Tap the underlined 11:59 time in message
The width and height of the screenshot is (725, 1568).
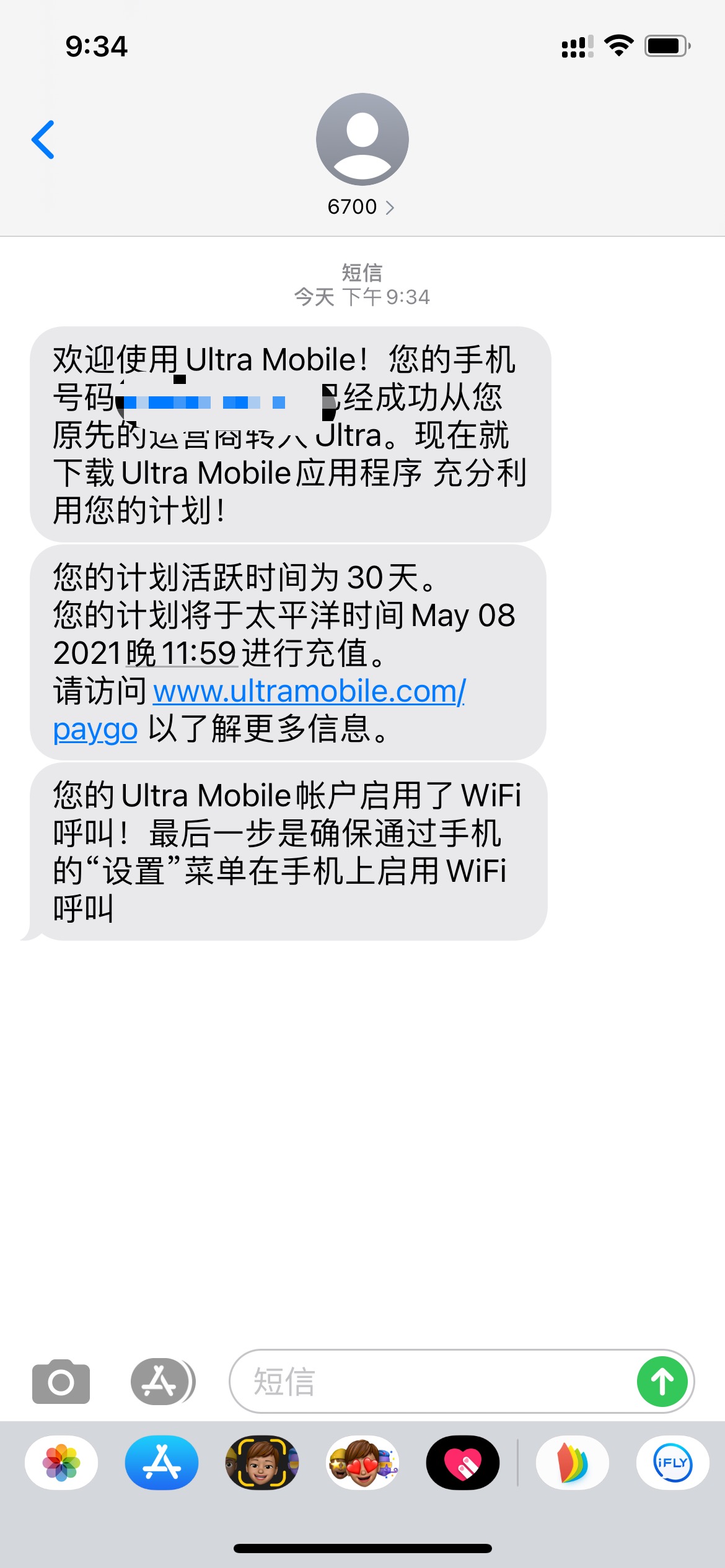click(x=198, y=653)
